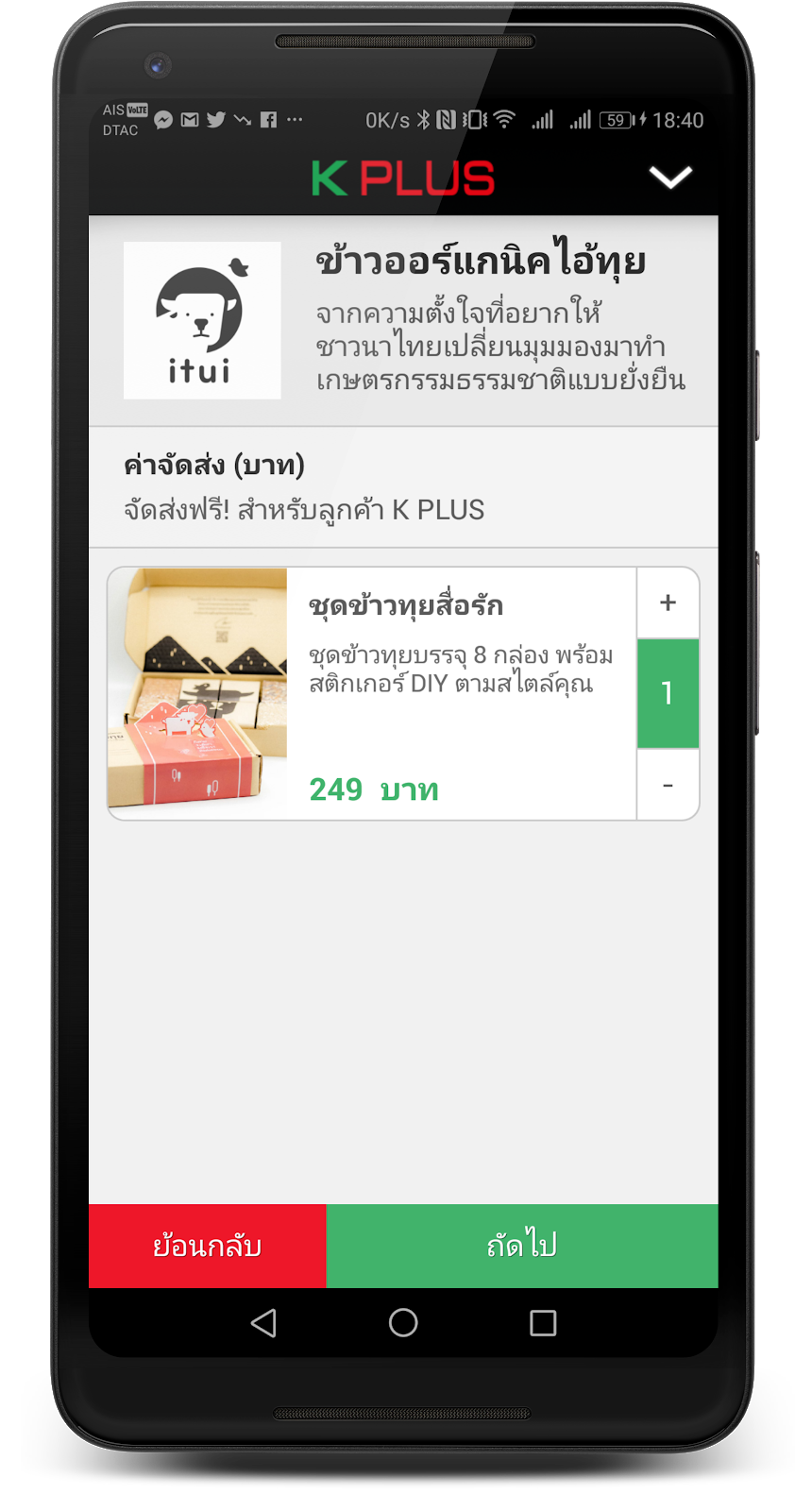Decrease the quantity with the minus button
The height and width of the screenshot is (1511, 812).
[668, 785]
